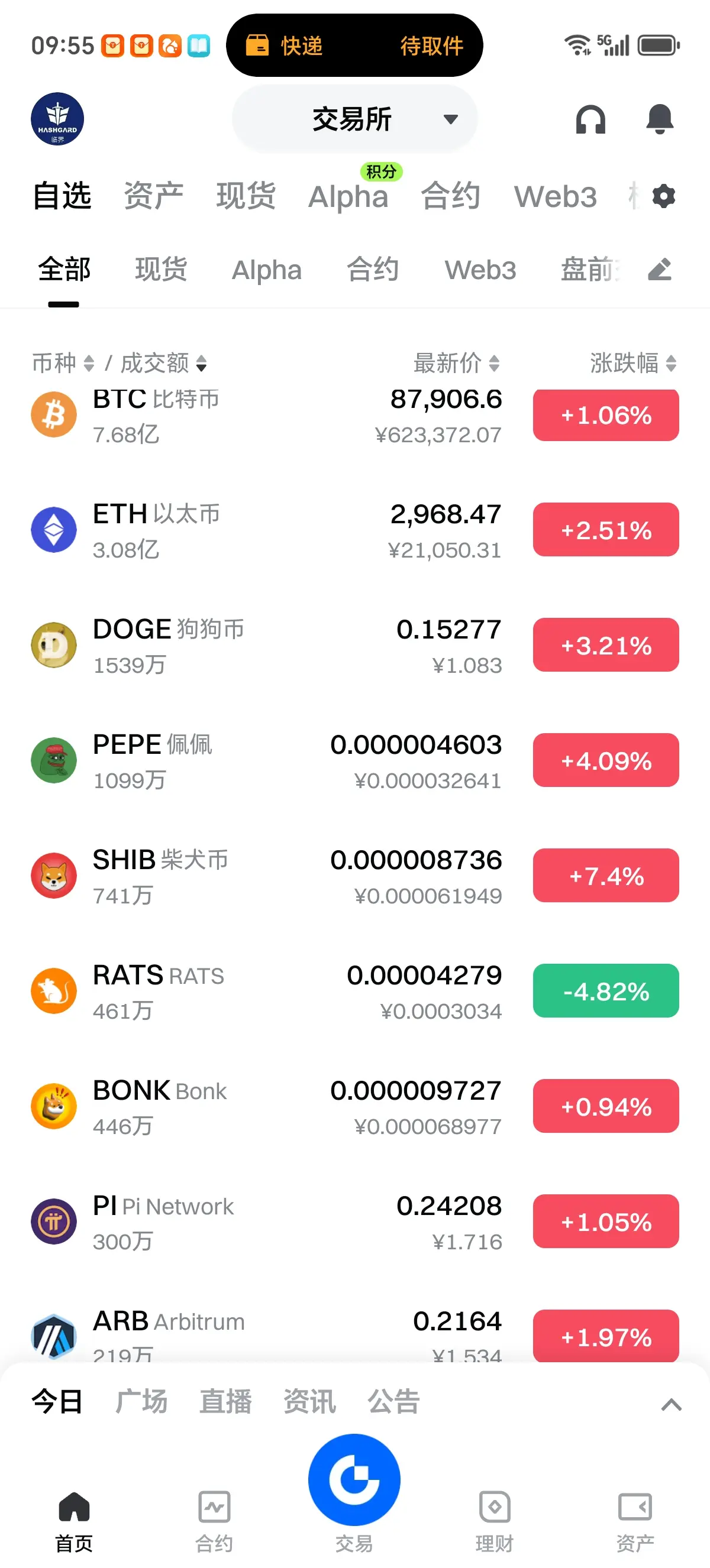Open the notifications bell
The height and width of the screenshot is (1568, 710).
pyautogui.click(x=660, y=119)
